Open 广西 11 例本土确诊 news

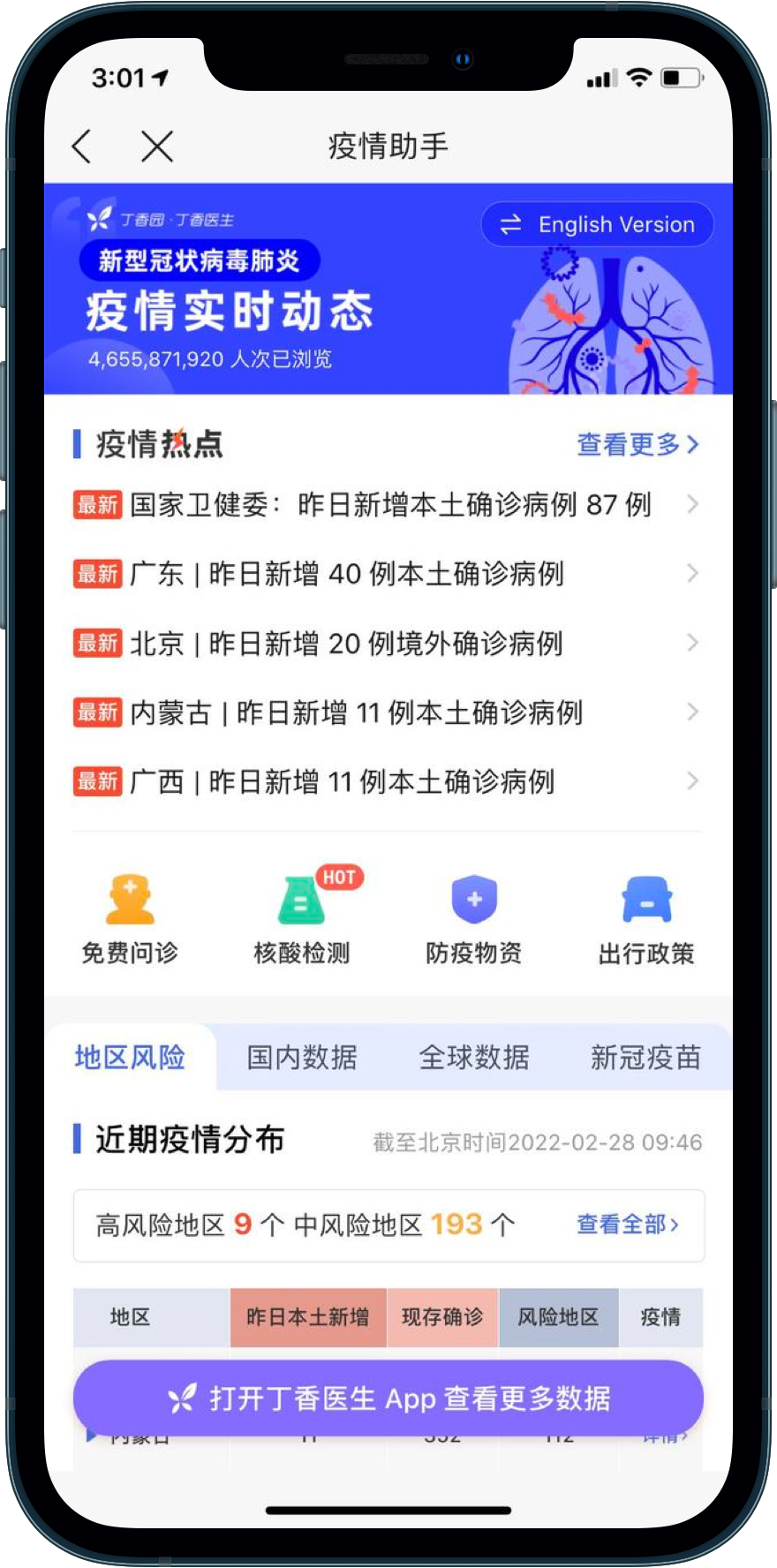(x=388, y=781)
